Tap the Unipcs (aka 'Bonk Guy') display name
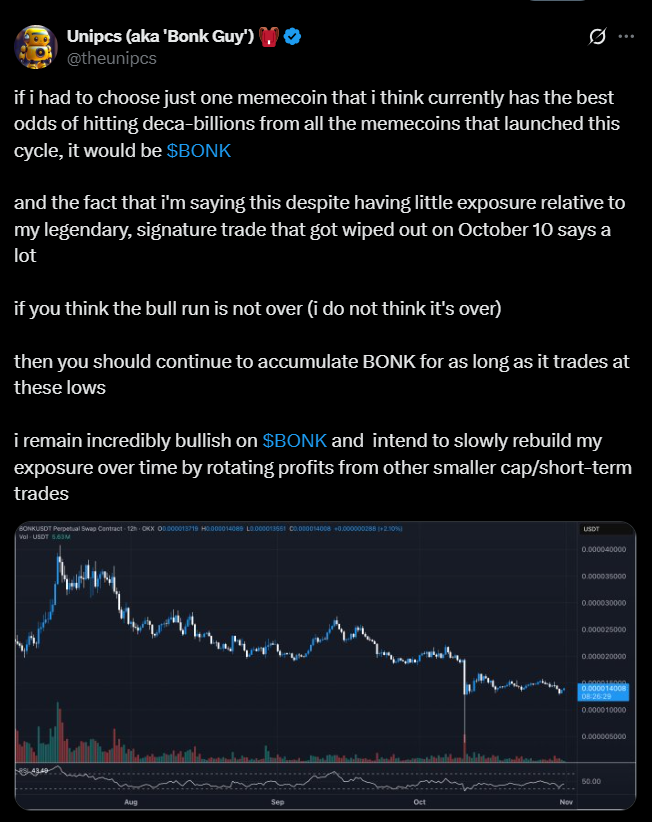Image resolution: width=652 pixels, height=822 pixels. (162, 37)
